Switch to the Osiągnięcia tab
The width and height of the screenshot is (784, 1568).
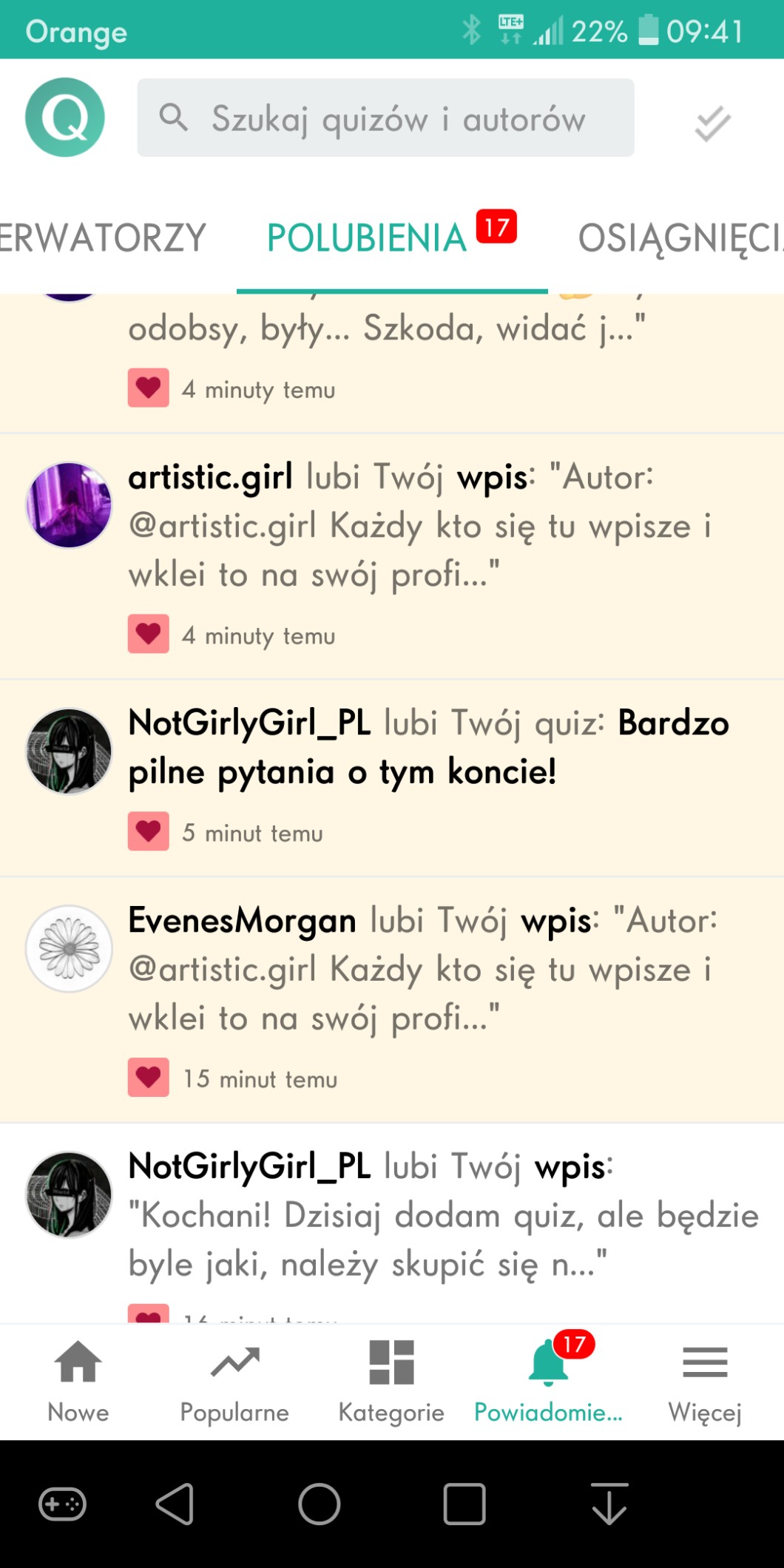pos(680,238)
